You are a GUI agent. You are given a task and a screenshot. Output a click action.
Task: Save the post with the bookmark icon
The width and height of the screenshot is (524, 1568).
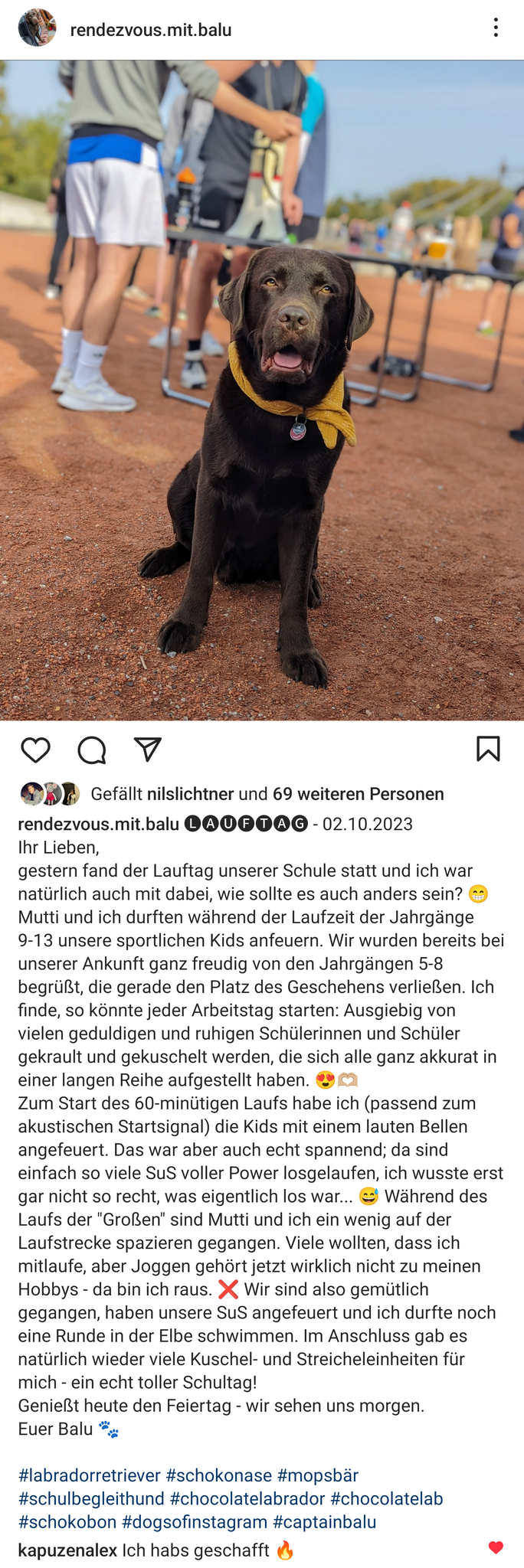pos(488,748)
